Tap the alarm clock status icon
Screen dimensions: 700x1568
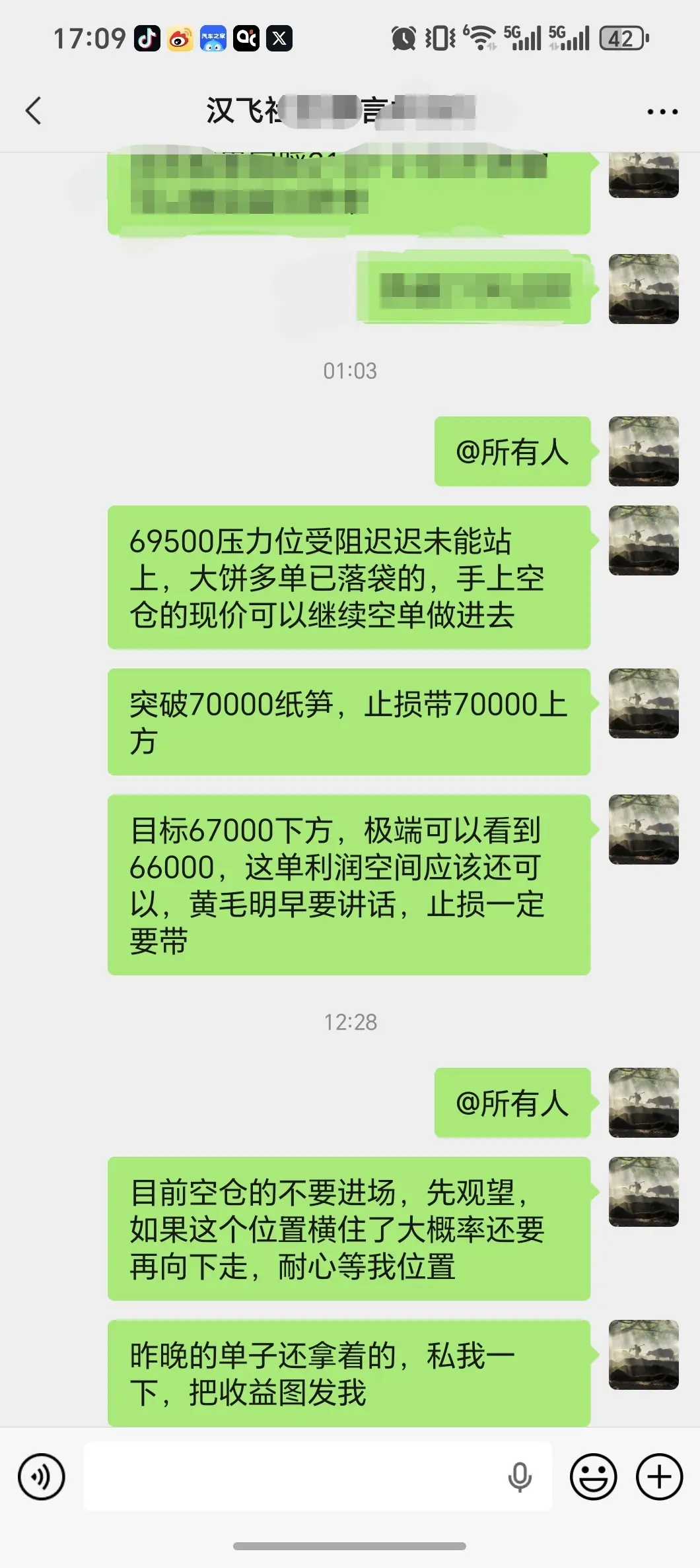click(x=404, y=40)
